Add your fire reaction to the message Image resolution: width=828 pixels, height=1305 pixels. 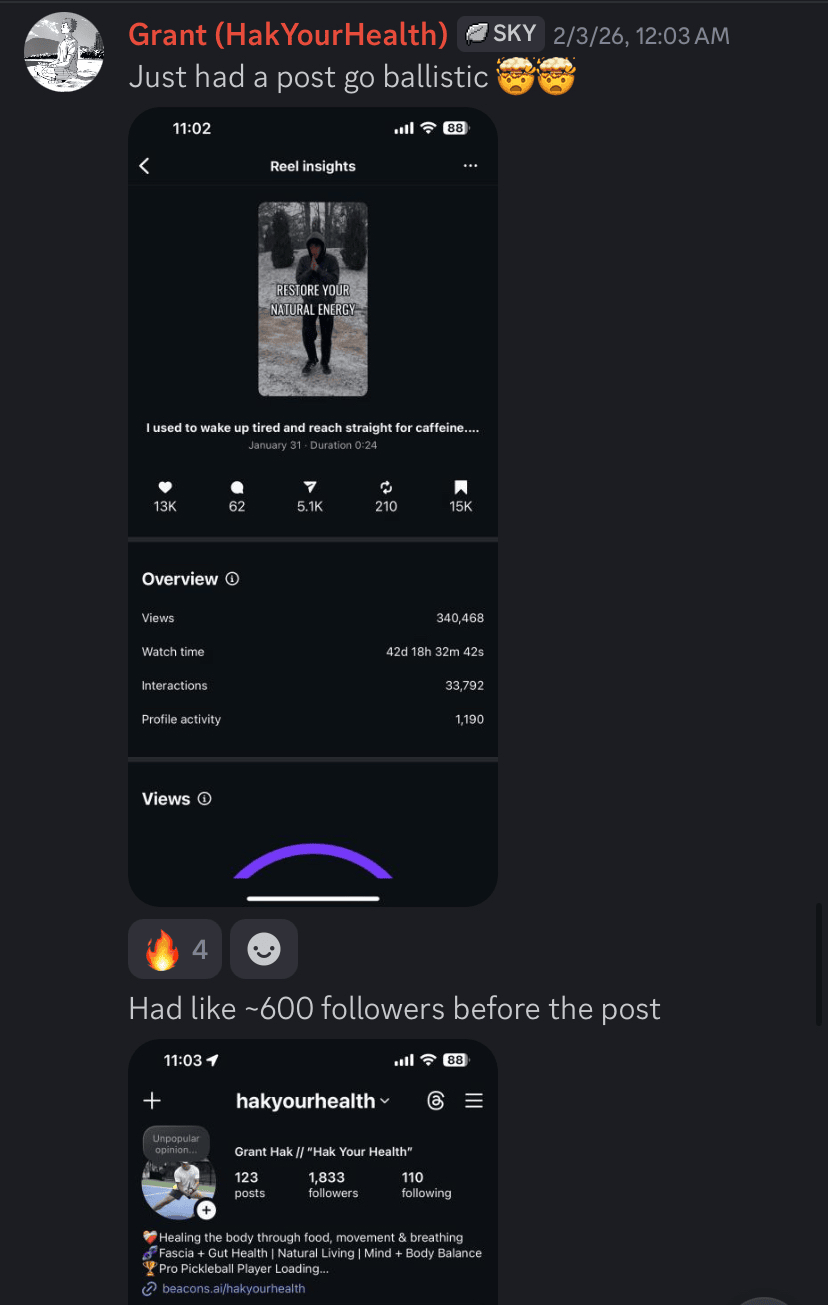pos(175,949)
